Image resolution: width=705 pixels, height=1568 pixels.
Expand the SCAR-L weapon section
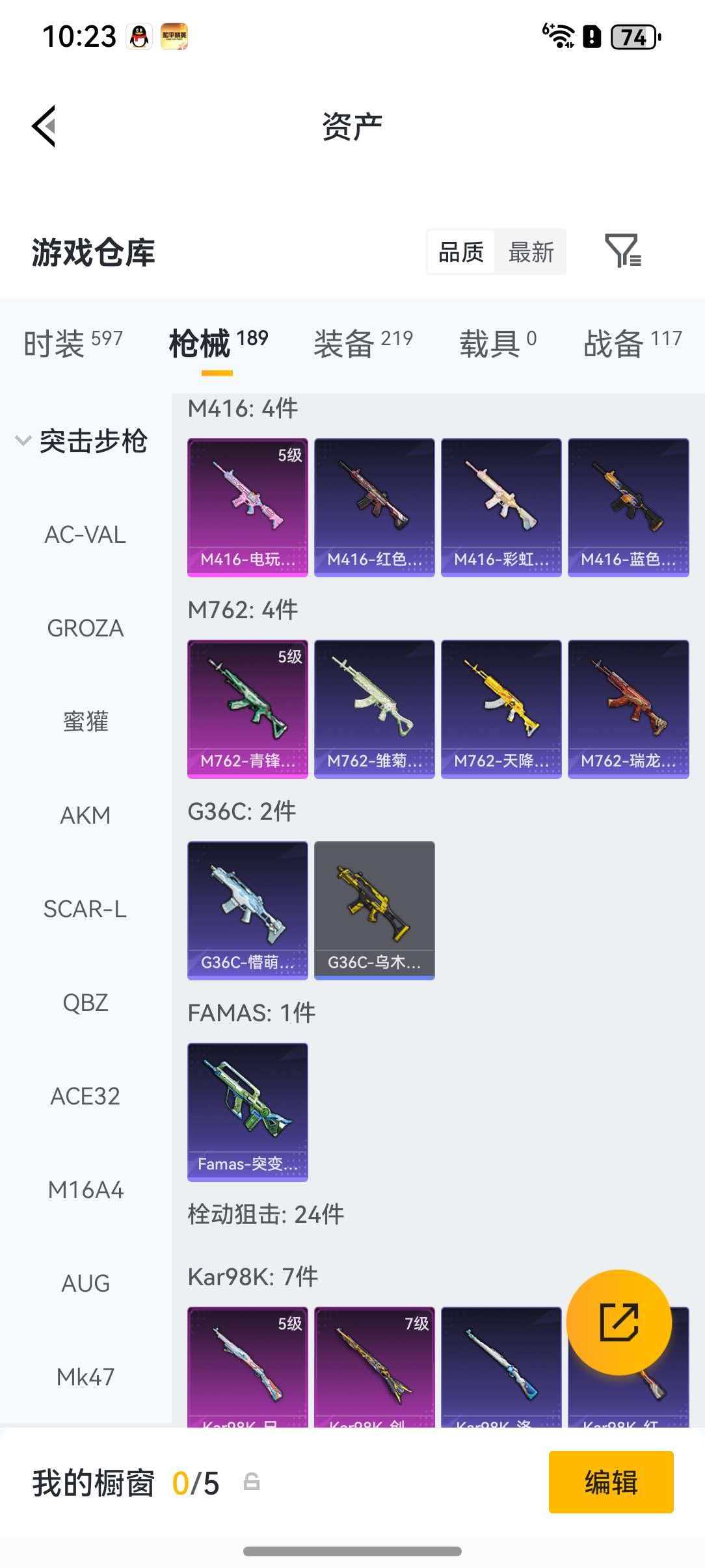click(85, 909)
